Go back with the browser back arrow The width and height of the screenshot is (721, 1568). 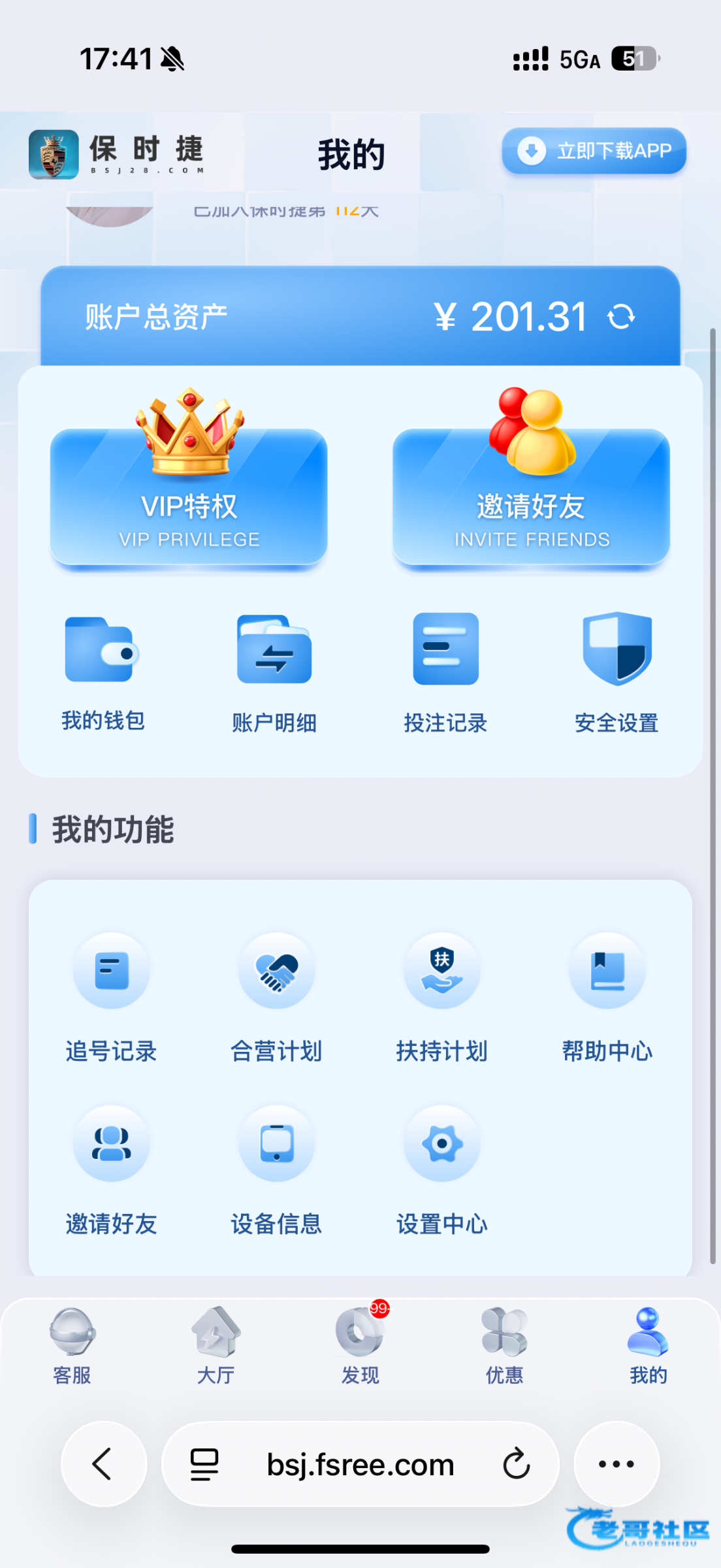(x=103, y=1463)
